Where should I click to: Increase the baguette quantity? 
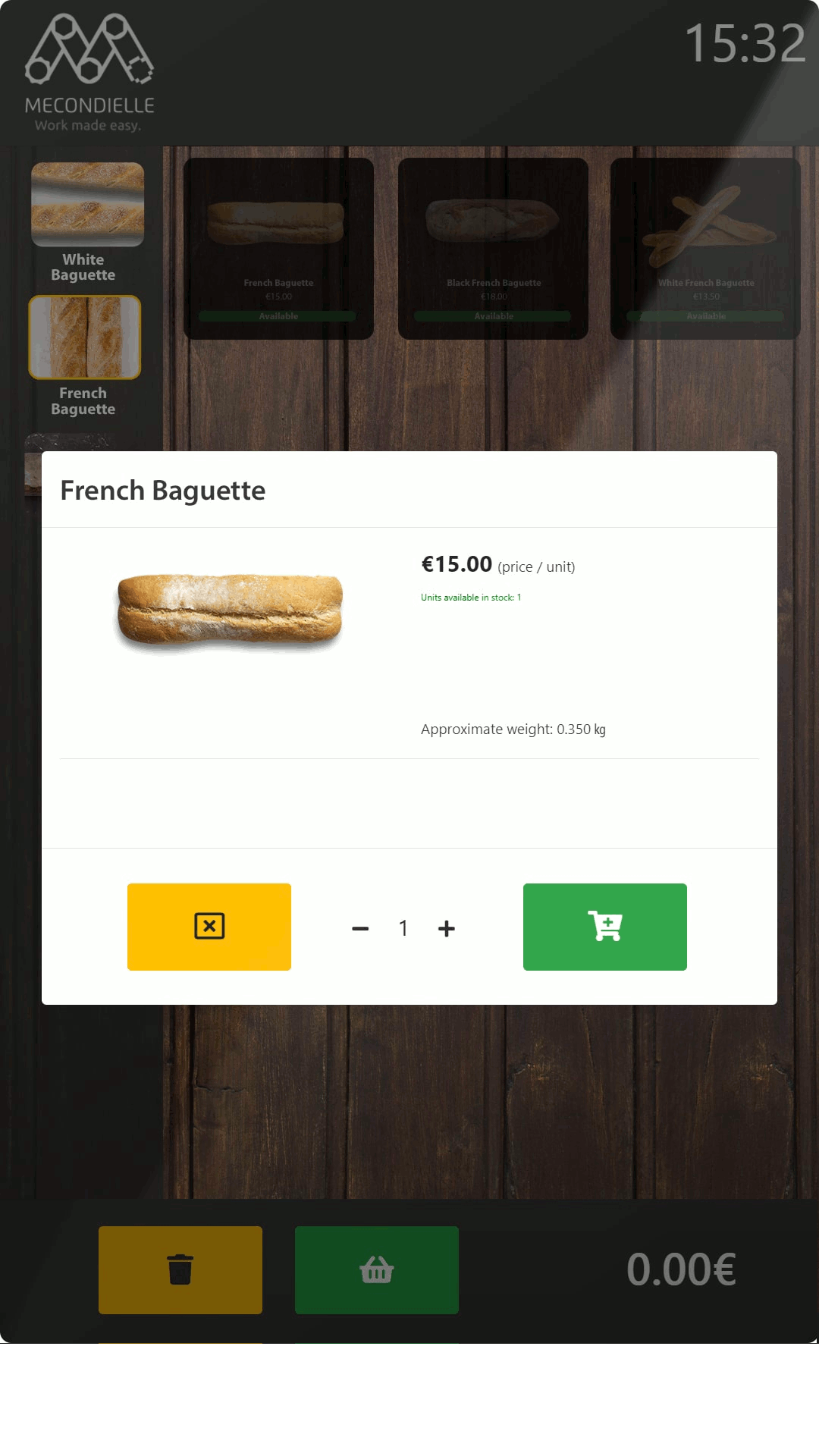(x=447, y=929)
